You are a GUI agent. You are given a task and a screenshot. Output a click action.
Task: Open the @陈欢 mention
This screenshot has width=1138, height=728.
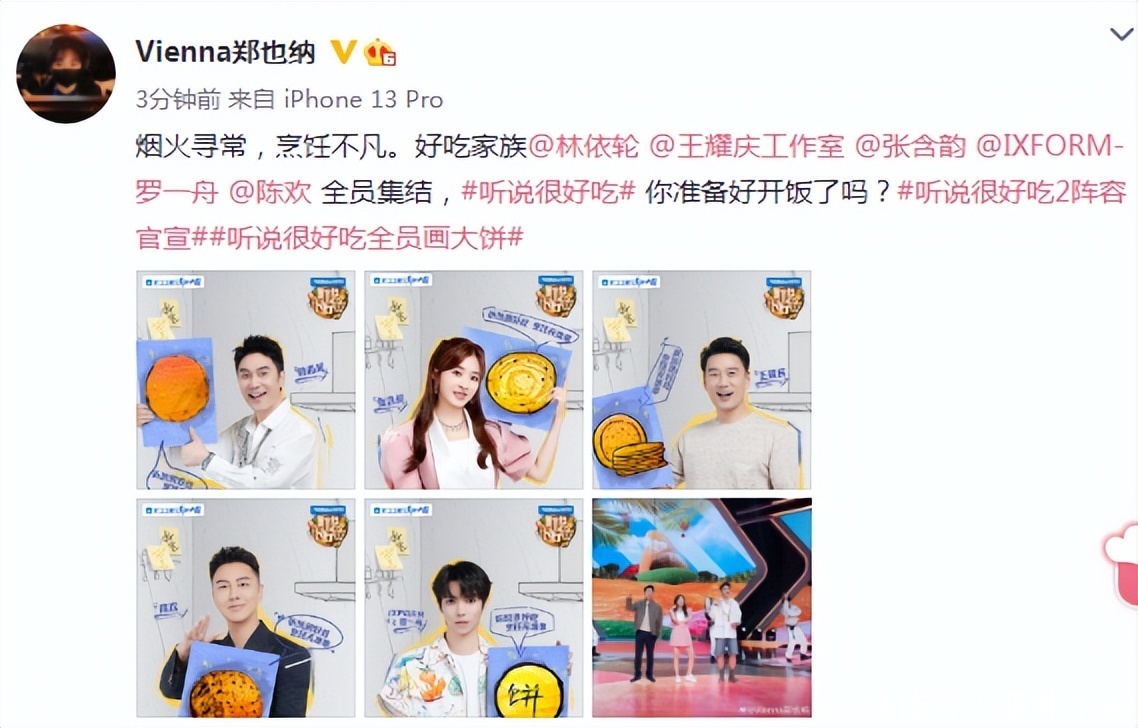(x=271, y=191)
